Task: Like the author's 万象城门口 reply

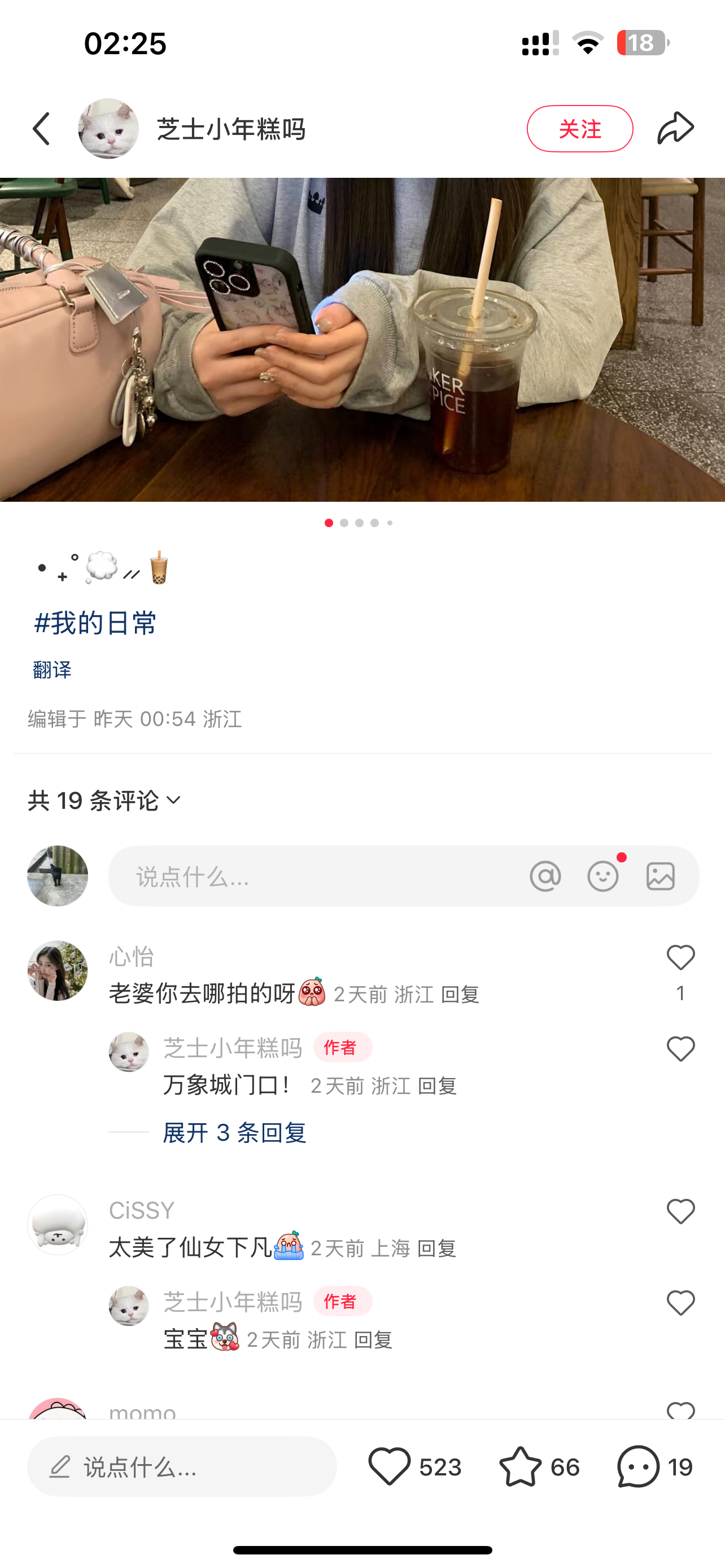Action: pos(680,1049)
